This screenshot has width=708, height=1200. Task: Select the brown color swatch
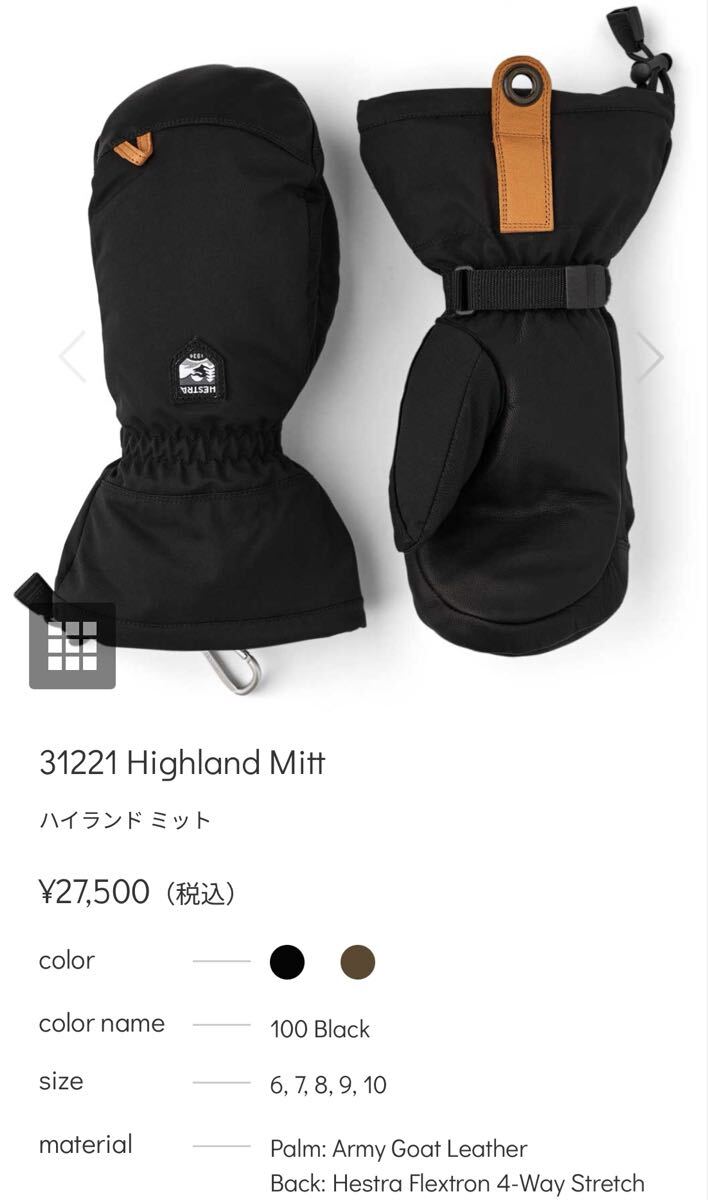point(357,962)
